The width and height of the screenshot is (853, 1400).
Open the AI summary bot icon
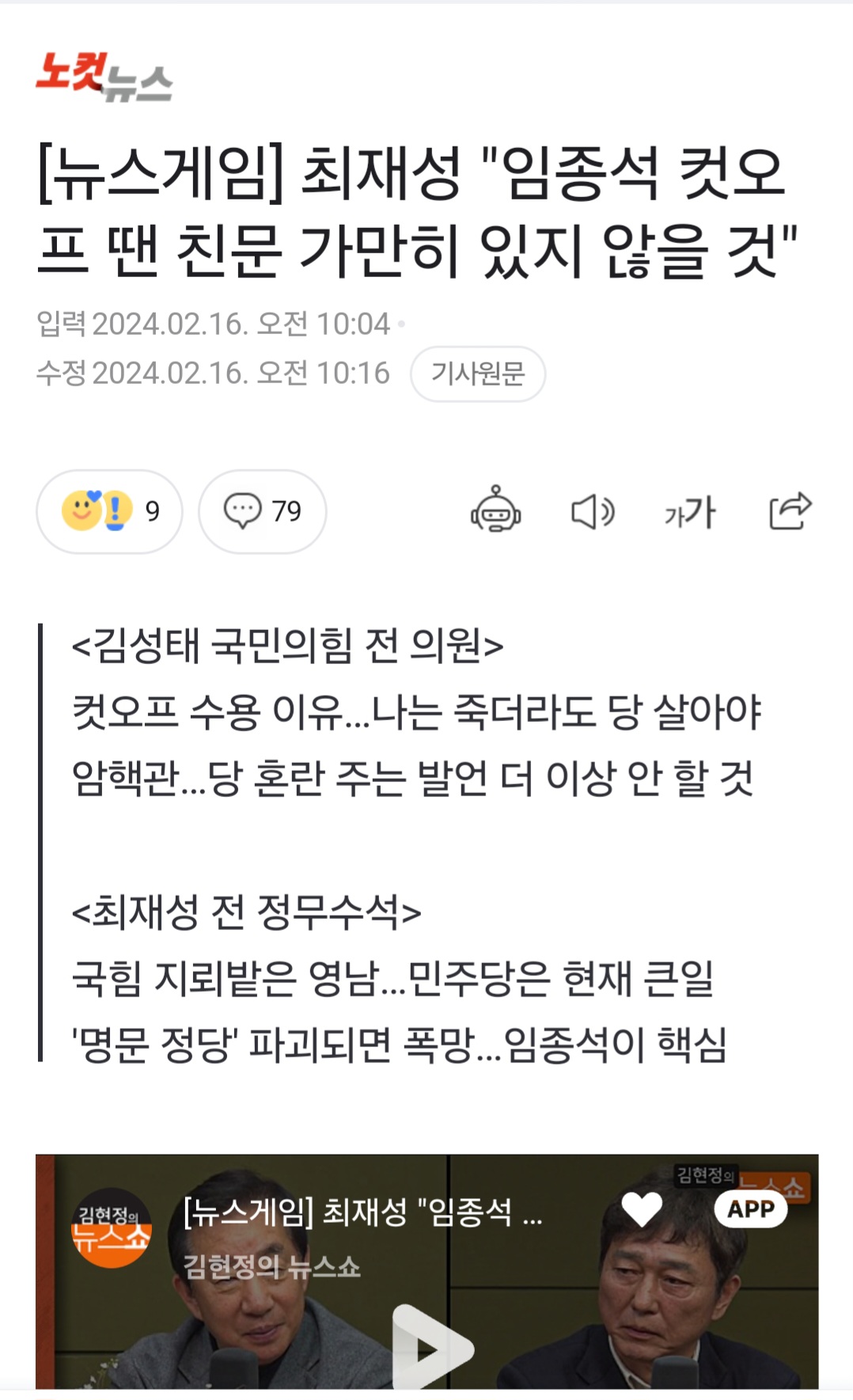click(495, 510)
